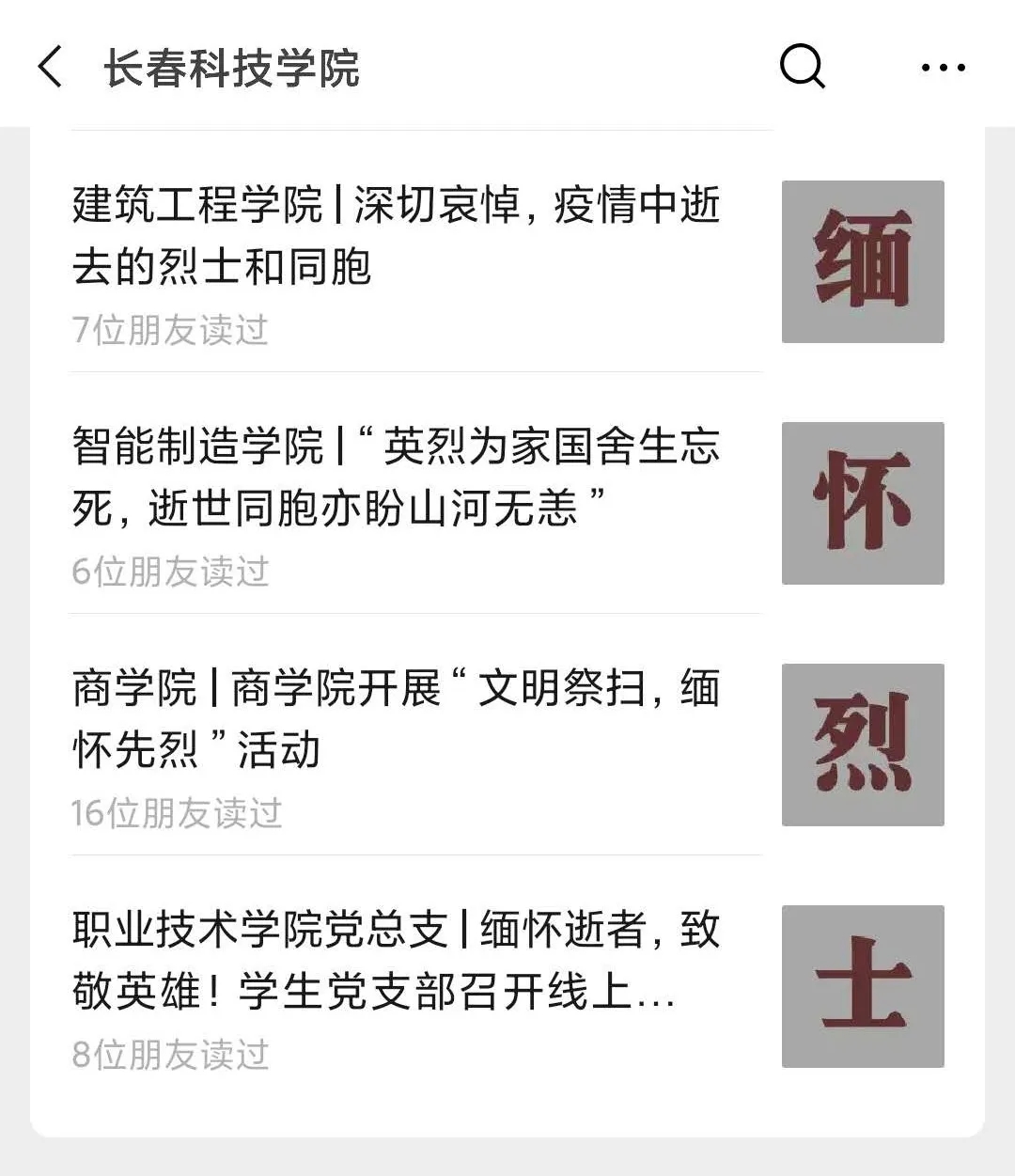Open 商学院 文明祭扫 activity article
1015x1176 pixels.
point(397,719)
